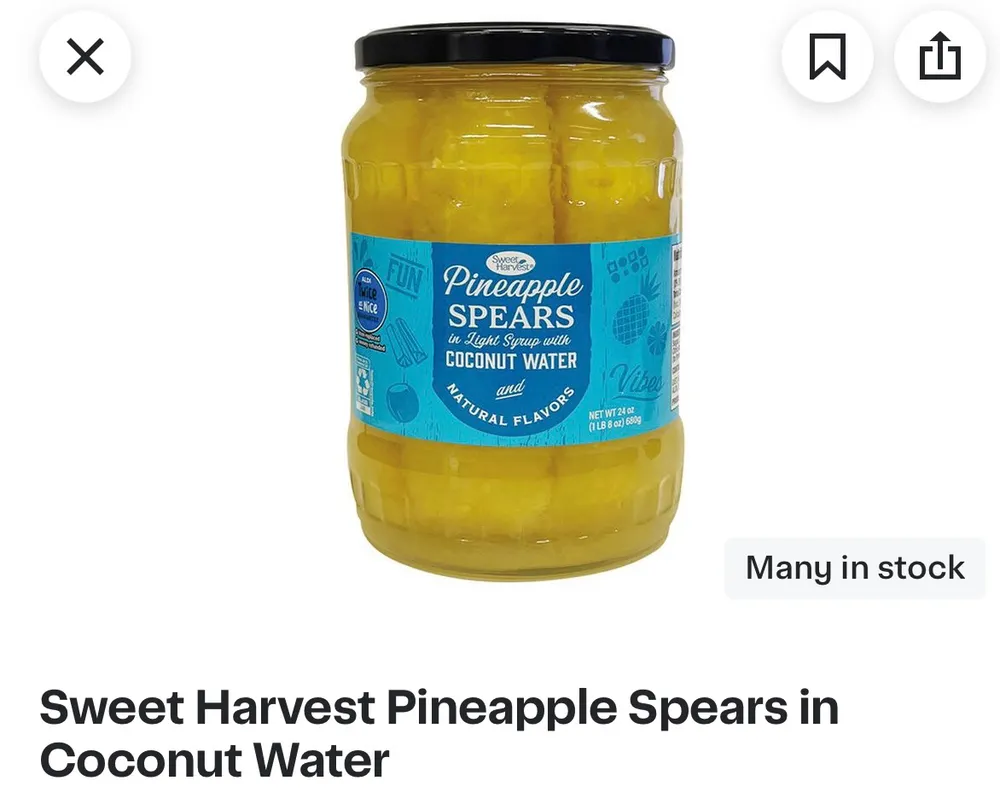1000x788 pixels.
Task: Close the product detail view
Action: click(85, 57)
